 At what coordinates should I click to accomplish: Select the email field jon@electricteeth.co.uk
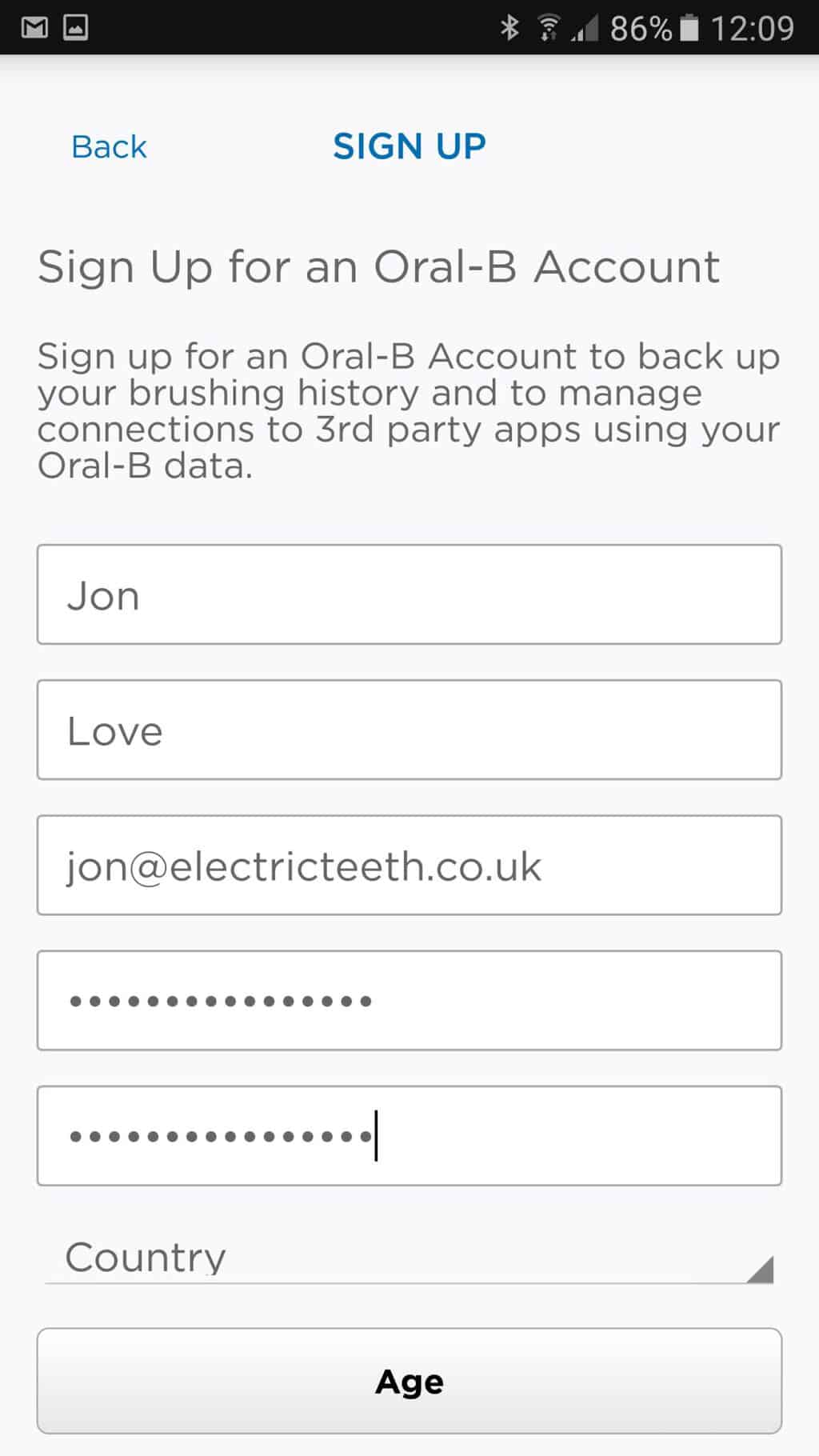pyautogui.click(x=409, y=865)
